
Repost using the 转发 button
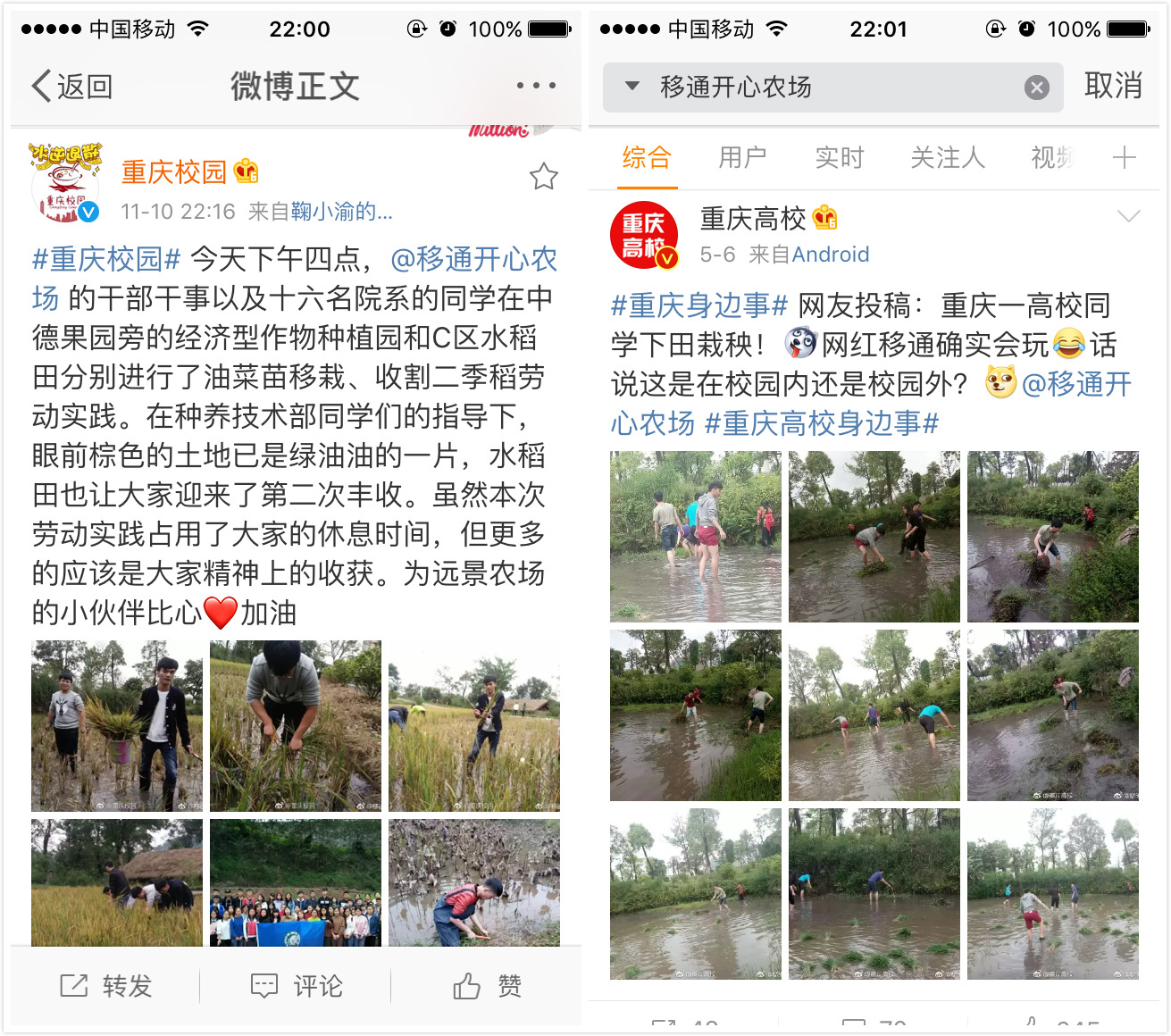105,986
